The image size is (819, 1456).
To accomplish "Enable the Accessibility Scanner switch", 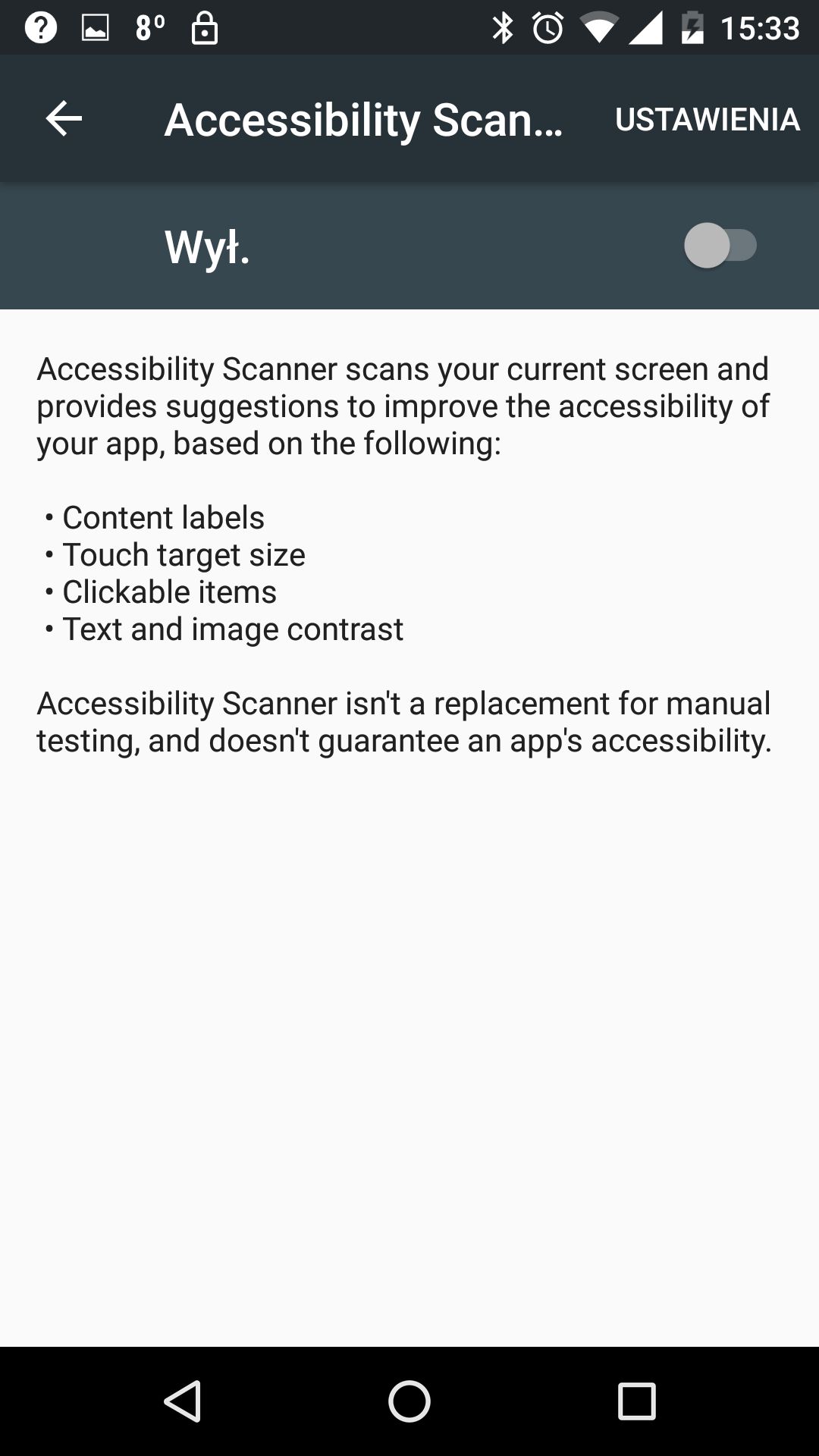I will [720, 245].
